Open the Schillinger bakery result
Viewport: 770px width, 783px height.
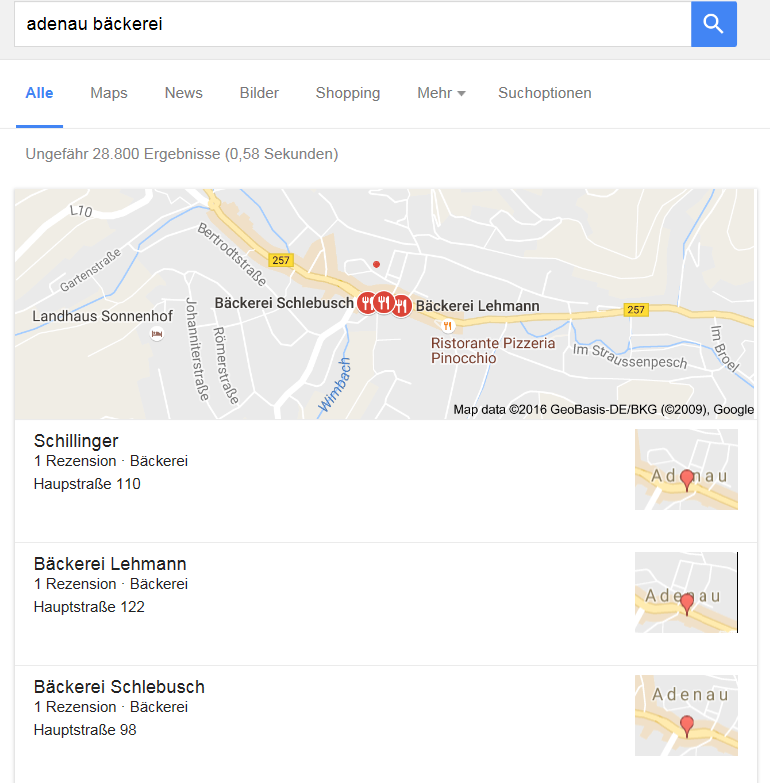coord(76,441)
